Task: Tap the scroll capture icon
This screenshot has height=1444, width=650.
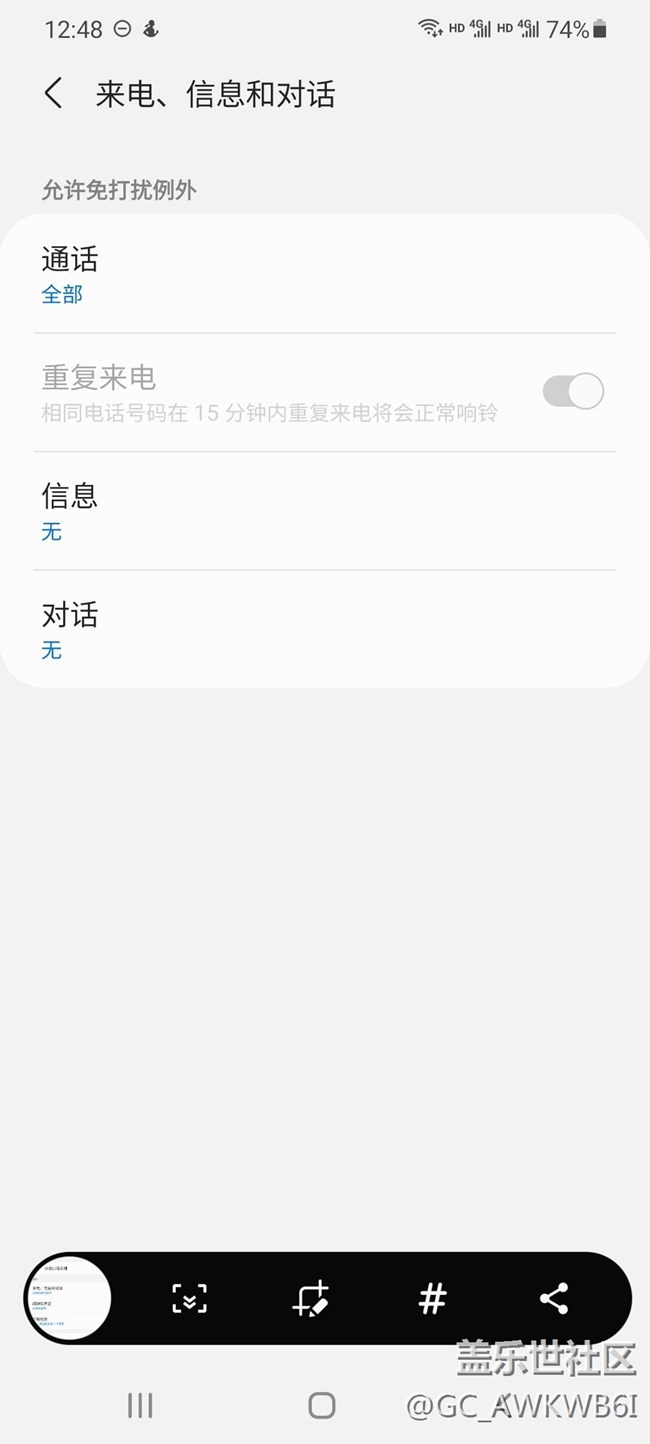Action: (x=189, y=1298)
